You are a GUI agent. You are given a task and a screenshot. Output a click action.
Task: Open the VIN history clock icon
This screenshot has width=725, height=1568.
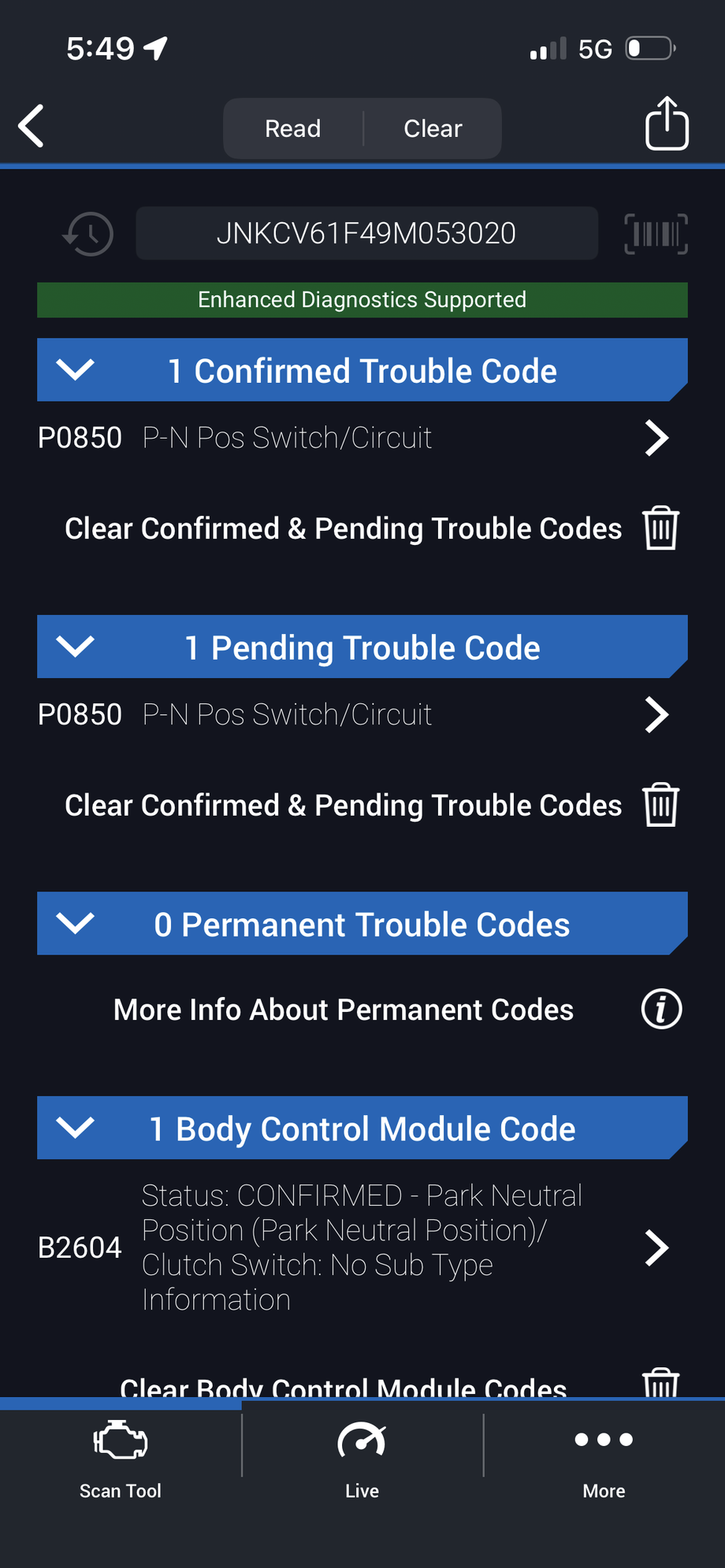[88, 234]
